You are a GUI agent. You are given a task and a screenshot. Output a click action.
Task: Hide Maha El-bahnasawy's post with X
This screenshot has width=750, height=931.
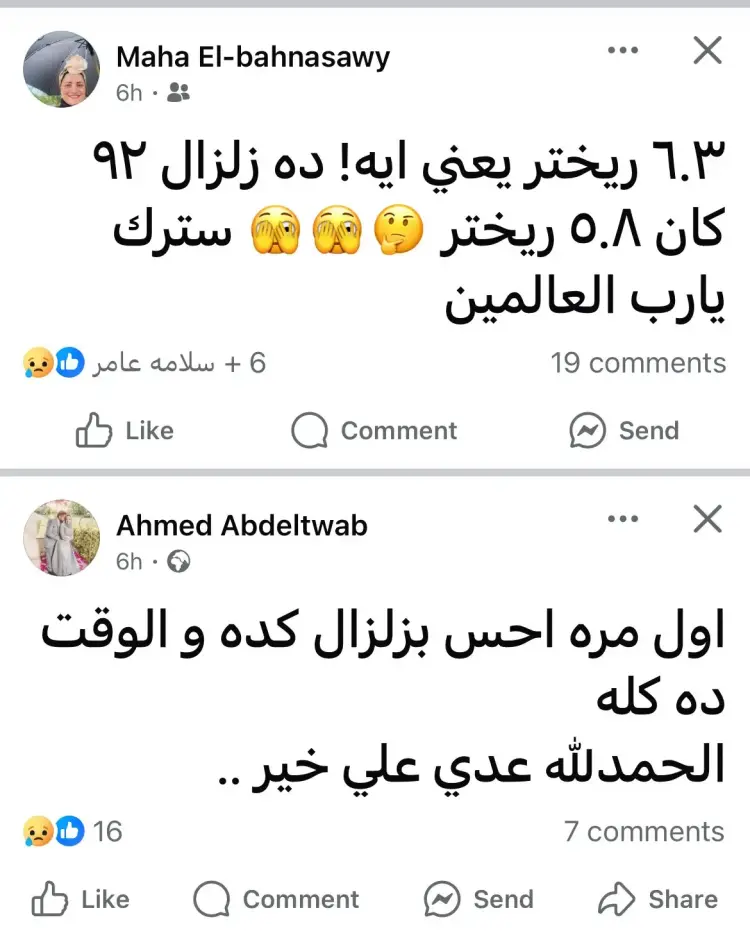click(x=707, y=50)
